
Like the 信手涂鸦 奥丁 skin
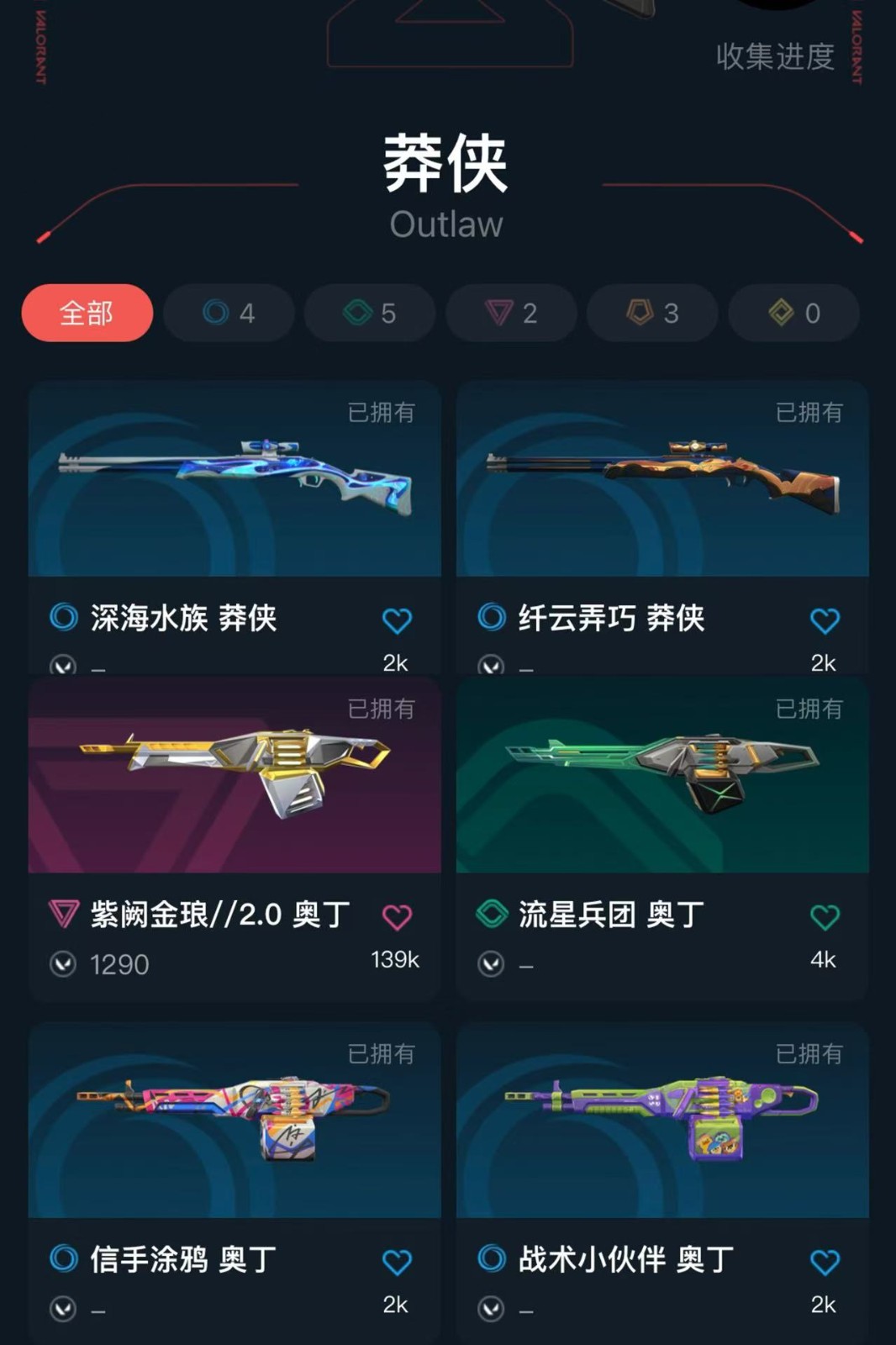click(397, 1262)
